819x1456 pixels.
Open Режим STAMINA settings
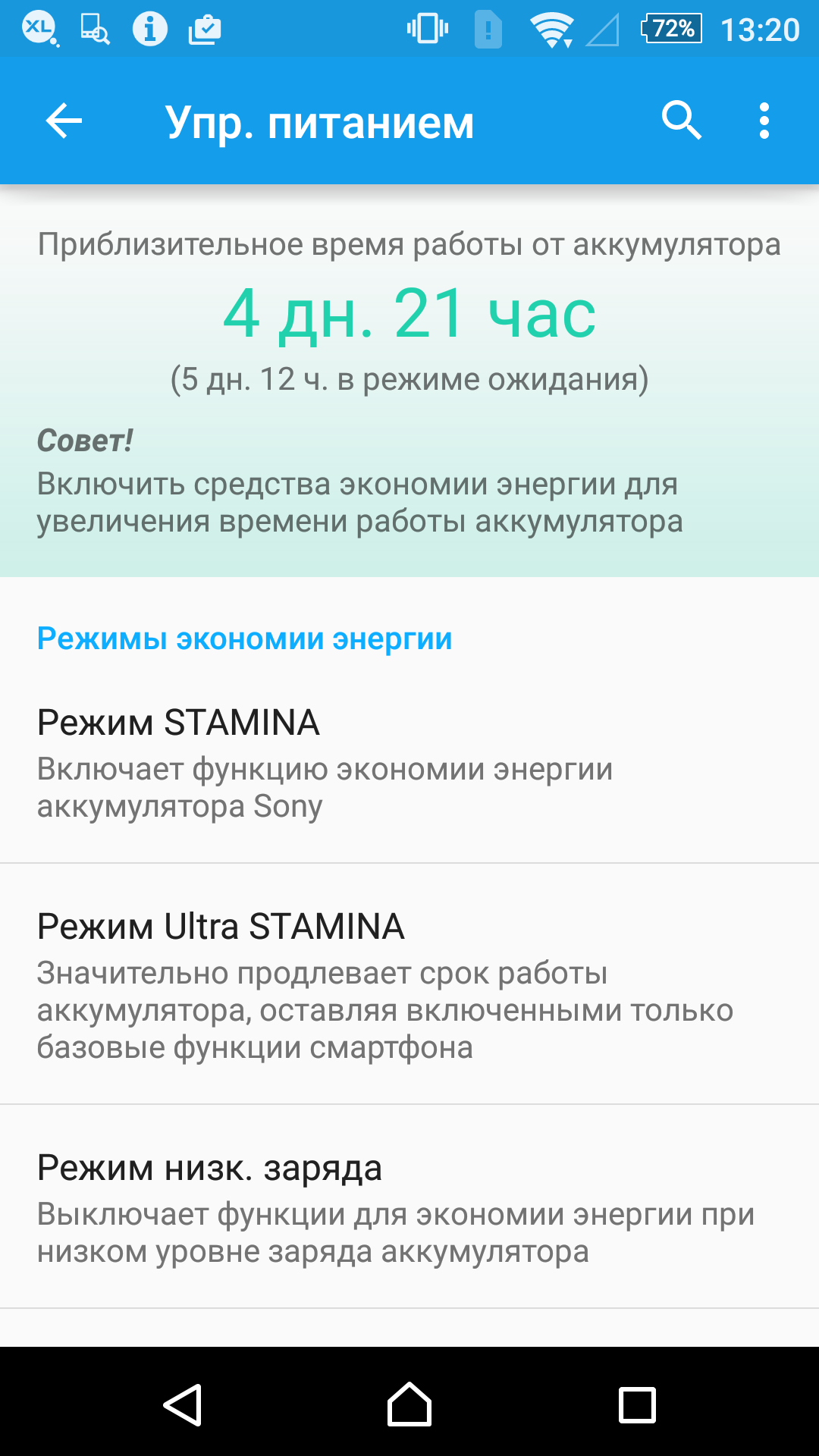[x=409, y=762]
